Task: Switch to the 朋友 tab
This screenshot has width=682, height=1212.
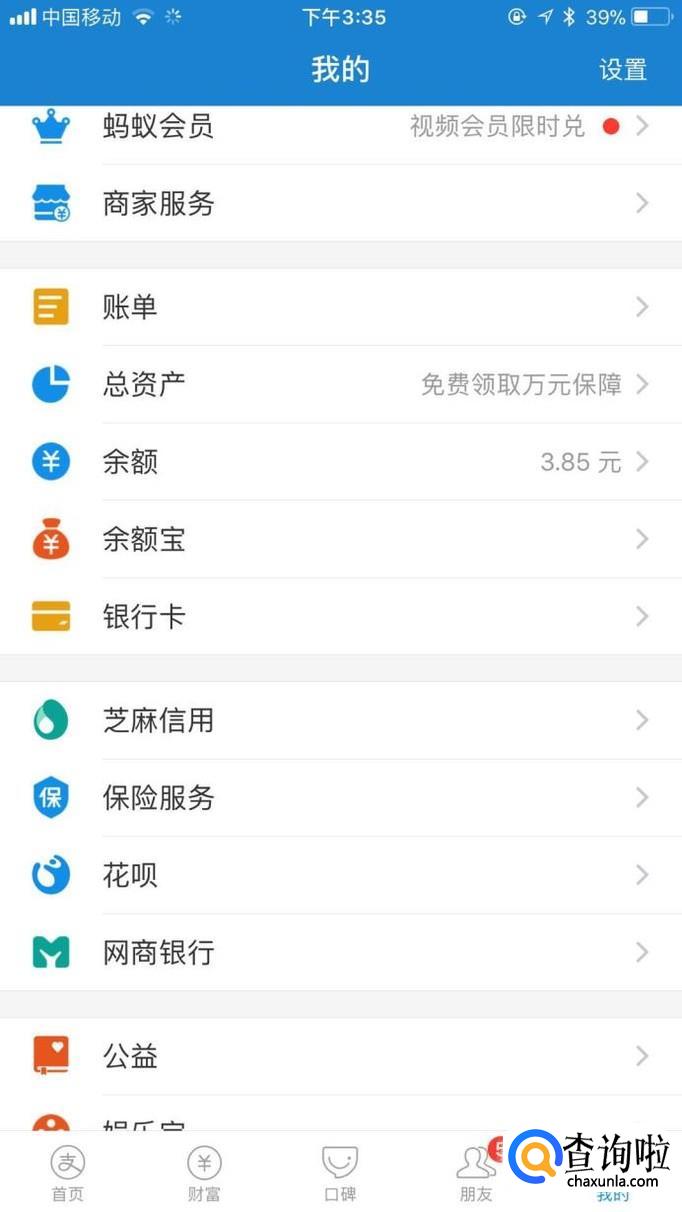Action: click(476, 1172)
